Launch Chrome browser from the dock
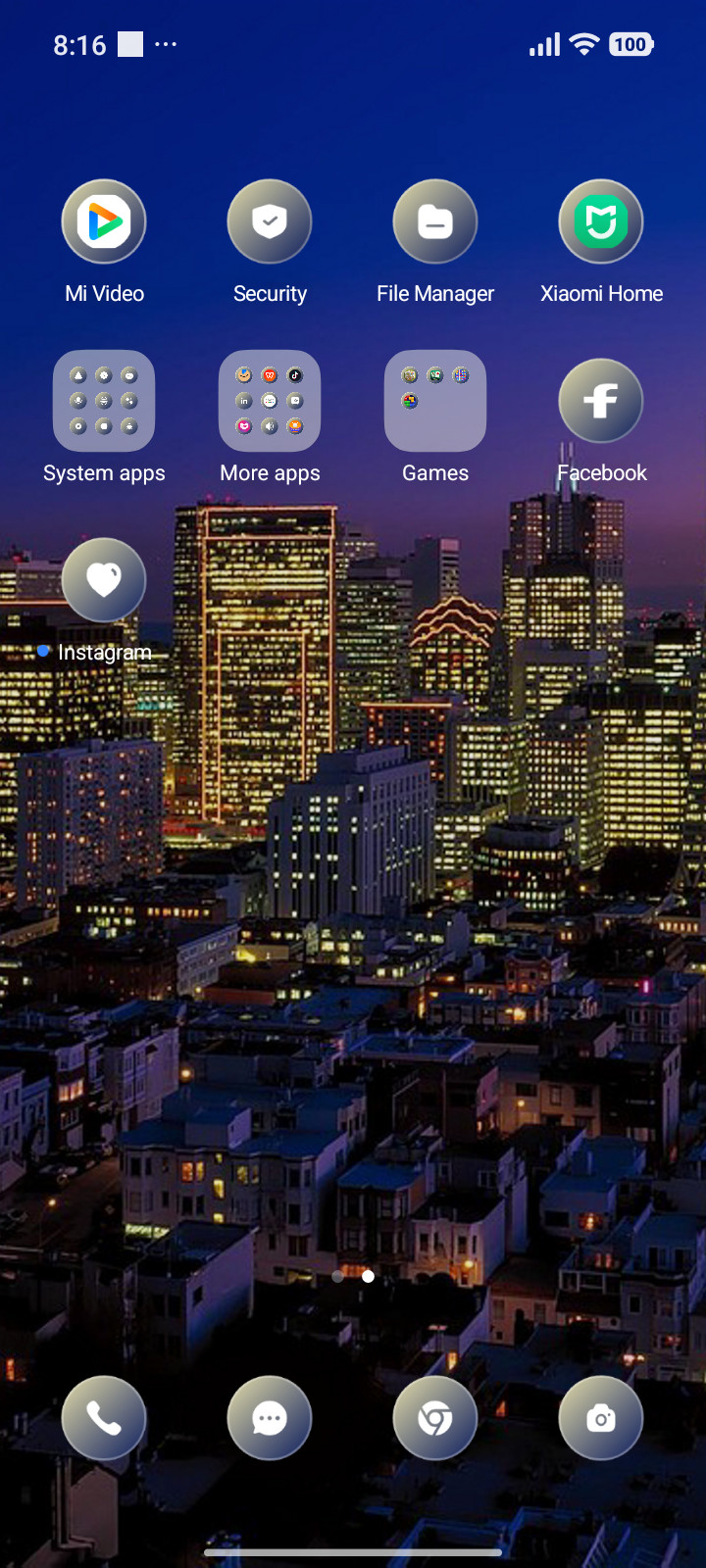Screen dimensions: 706x1568 click(x=435, y=1418)
